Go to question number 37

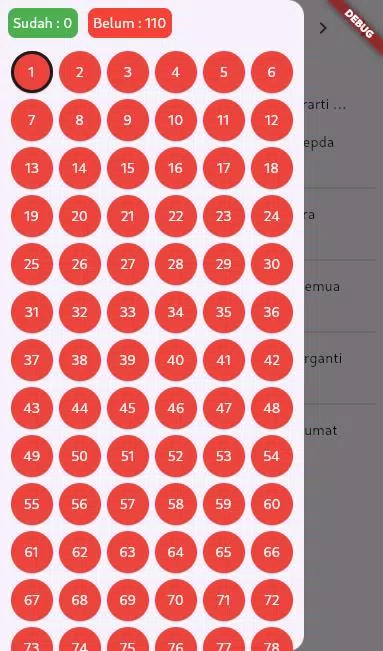point(32,360)
